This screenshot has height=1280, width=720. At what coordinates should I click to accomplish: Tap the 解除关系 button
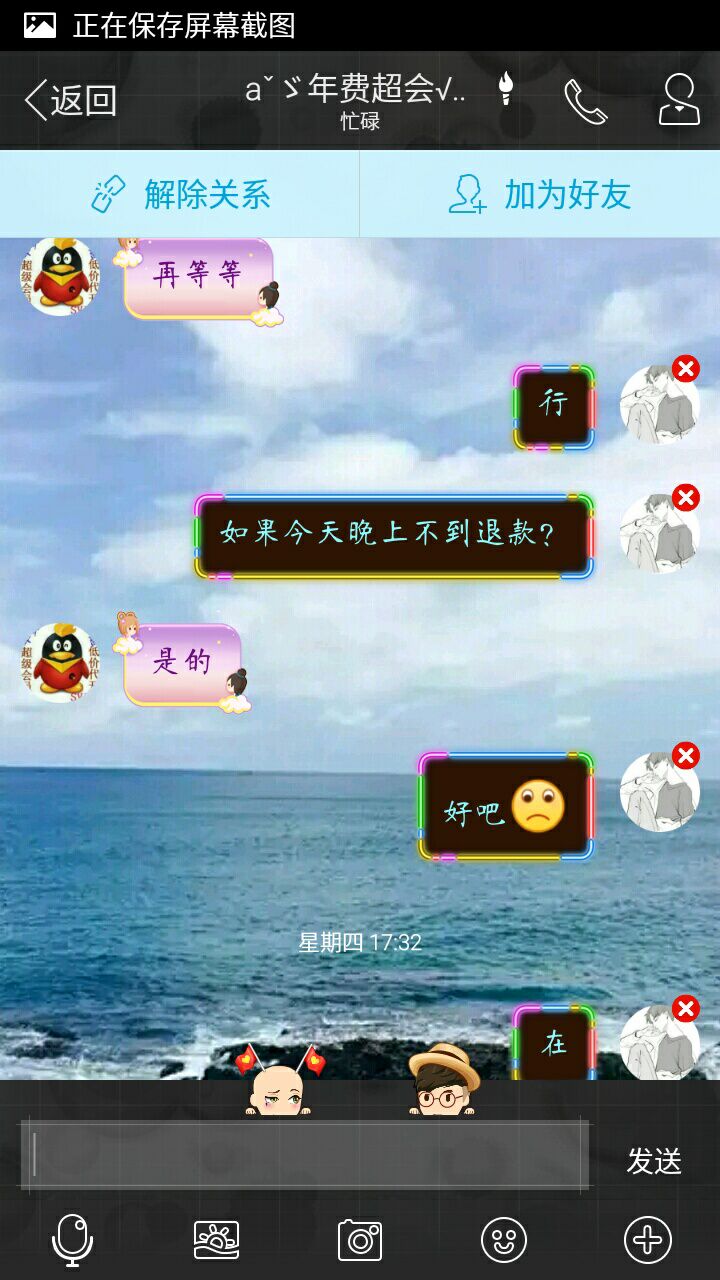pyautogui.click(x=180, y=194)
